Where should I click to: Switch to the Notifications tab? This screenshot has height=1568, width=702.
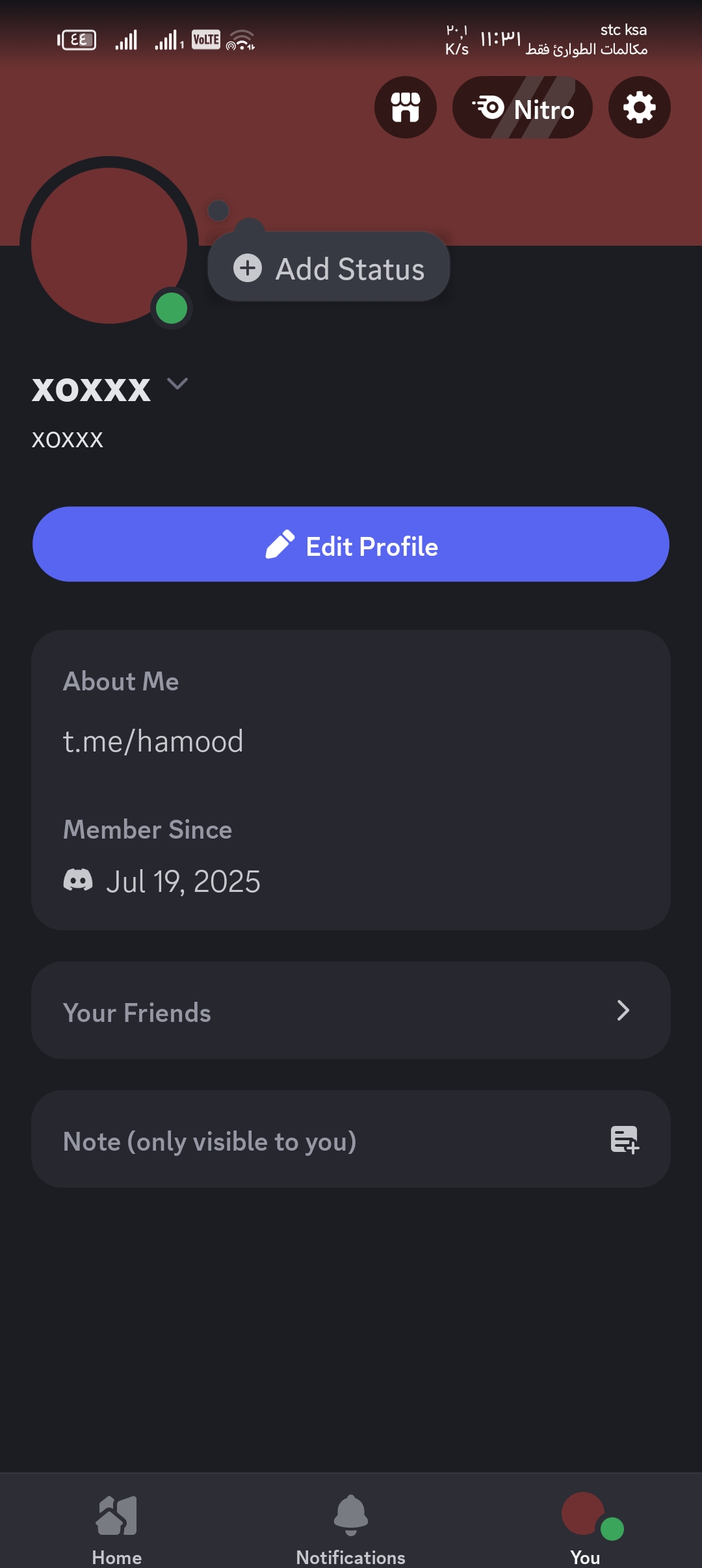[x=351, y=1529]
